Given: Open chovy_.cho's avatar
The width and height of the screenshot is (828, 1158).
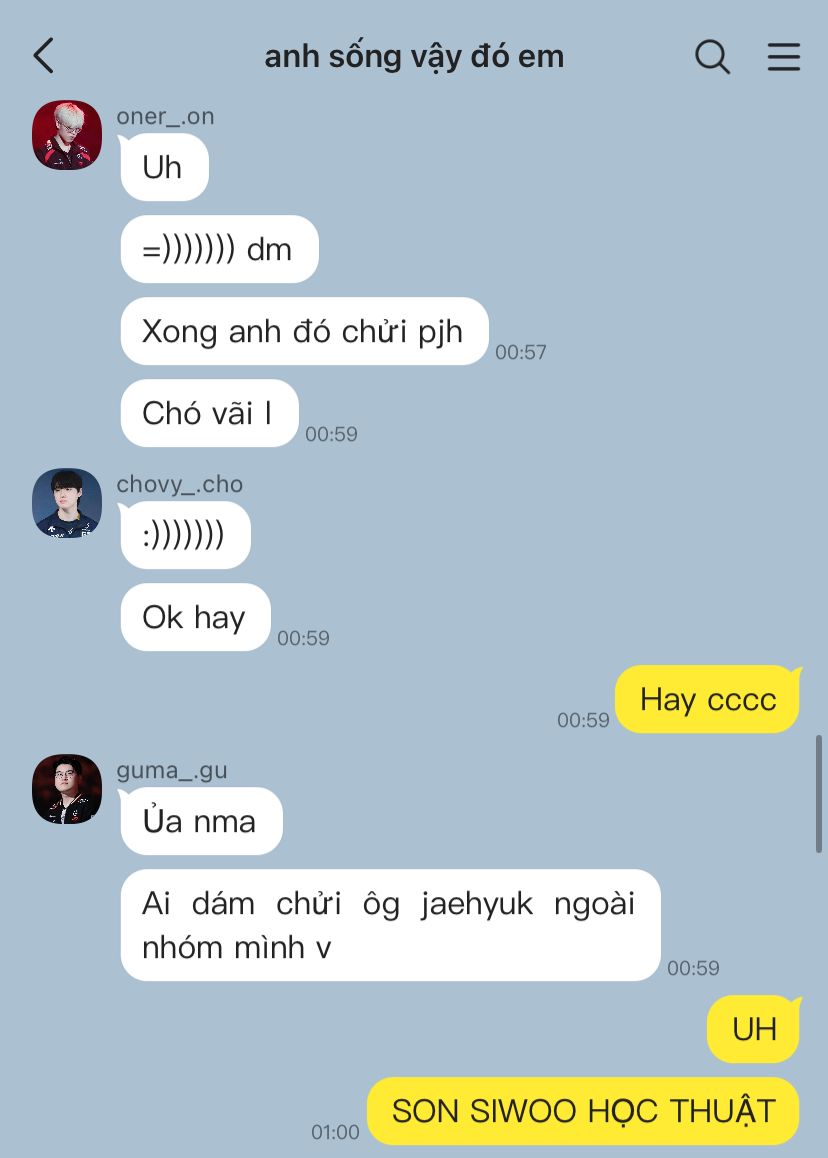Looking at the screenshot, I should 67,503.
